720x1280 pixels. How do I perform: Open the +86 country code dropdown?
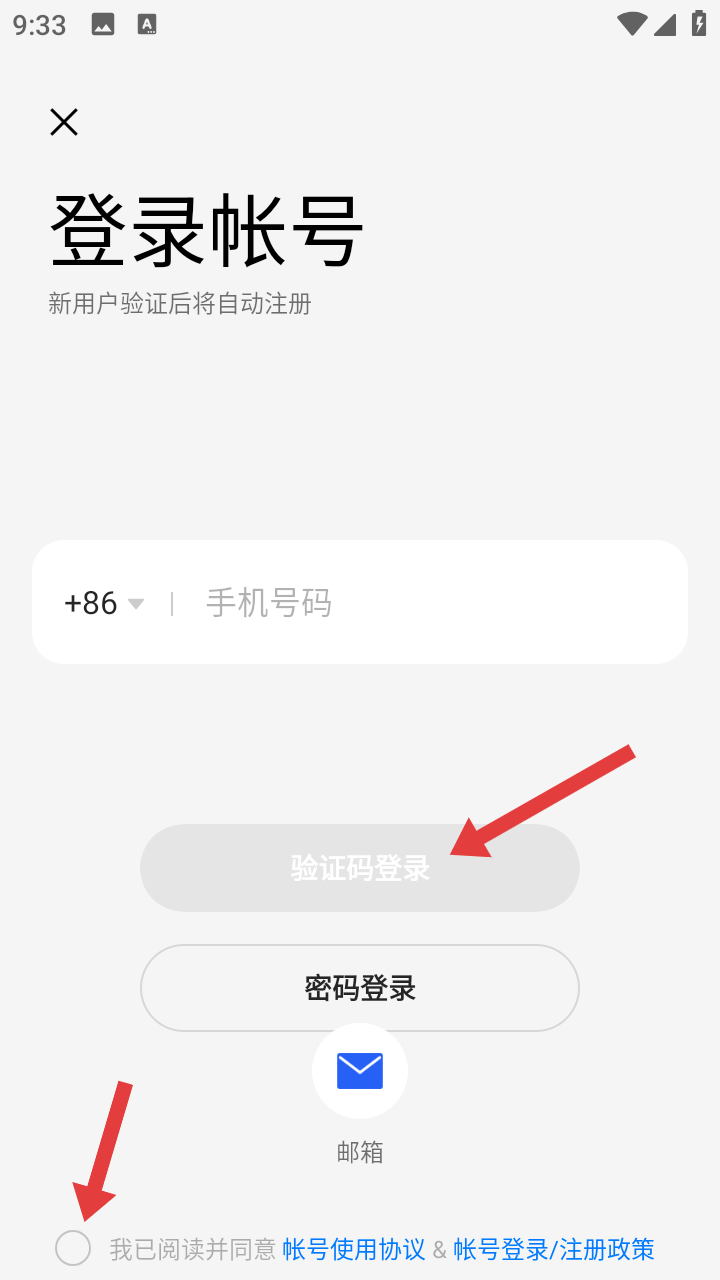pyautogui.click(x=104, y=603)
